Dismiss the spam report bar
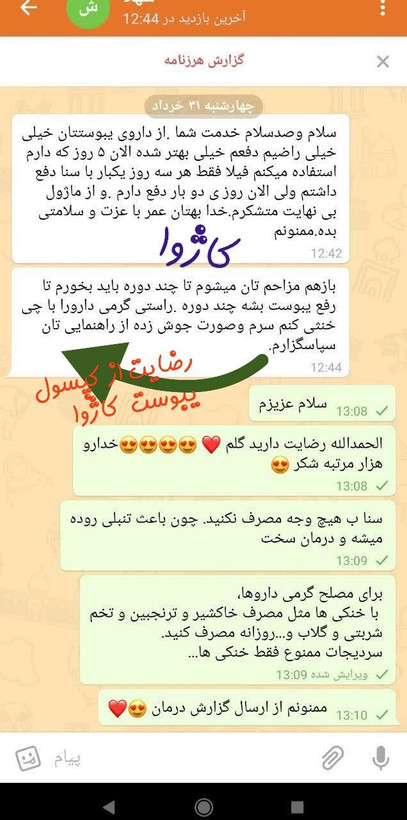 (383, 62)
